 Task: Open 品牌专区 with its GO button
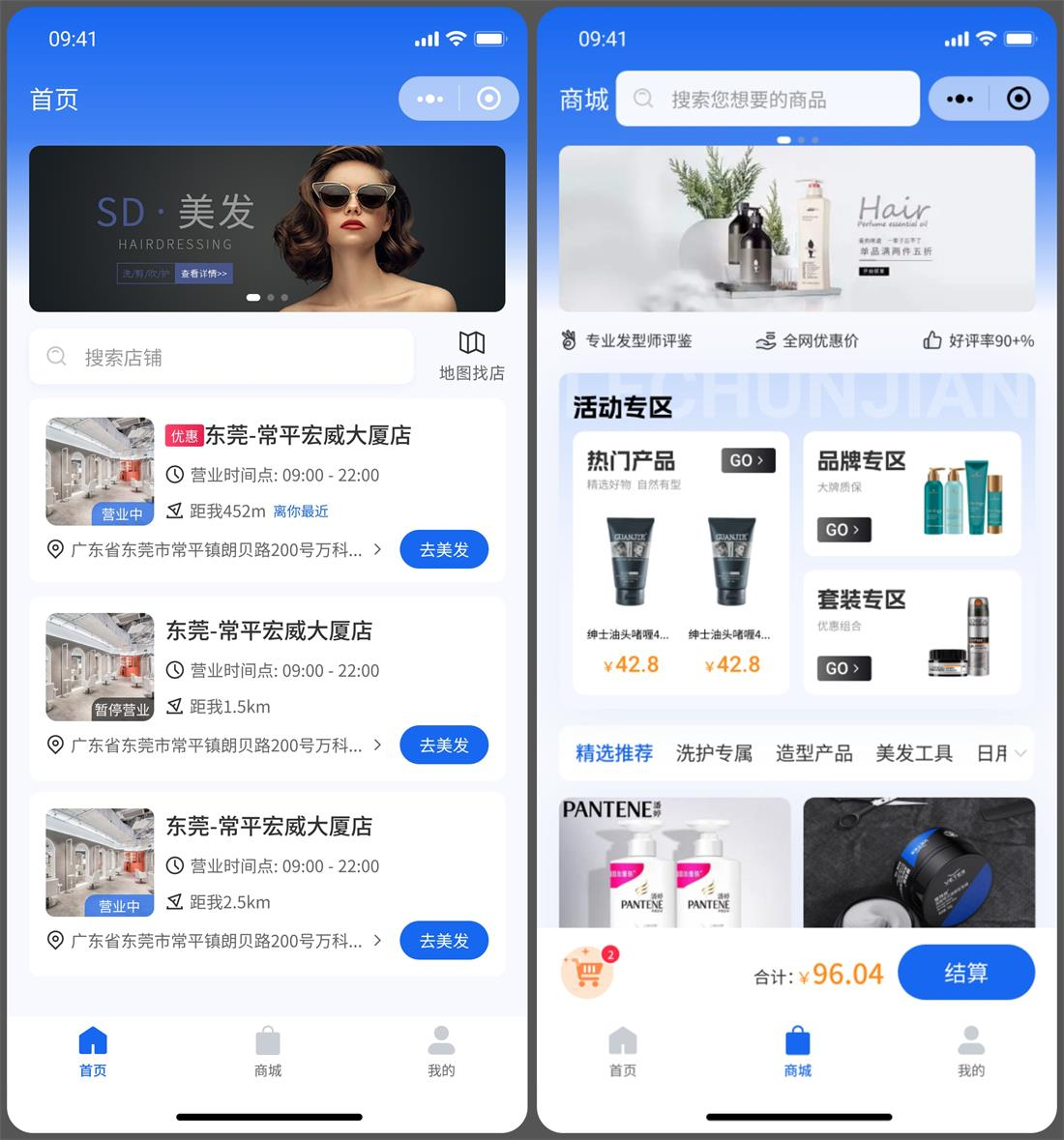tap(842, 530)
